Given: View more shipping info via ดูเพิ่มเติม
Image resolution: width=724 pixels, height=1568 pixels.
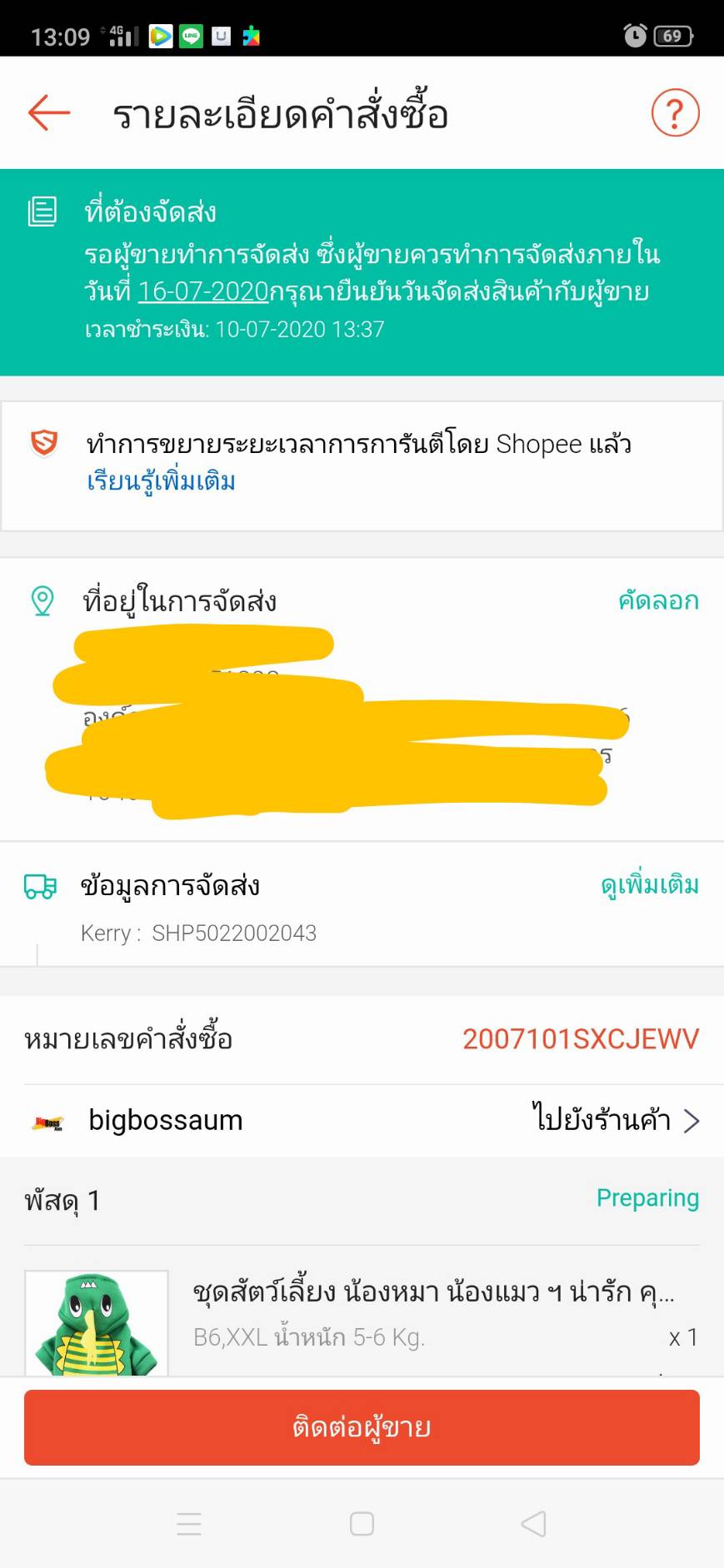Looking at the screenshot, I should pyautogui.click(x=650, y=885).
